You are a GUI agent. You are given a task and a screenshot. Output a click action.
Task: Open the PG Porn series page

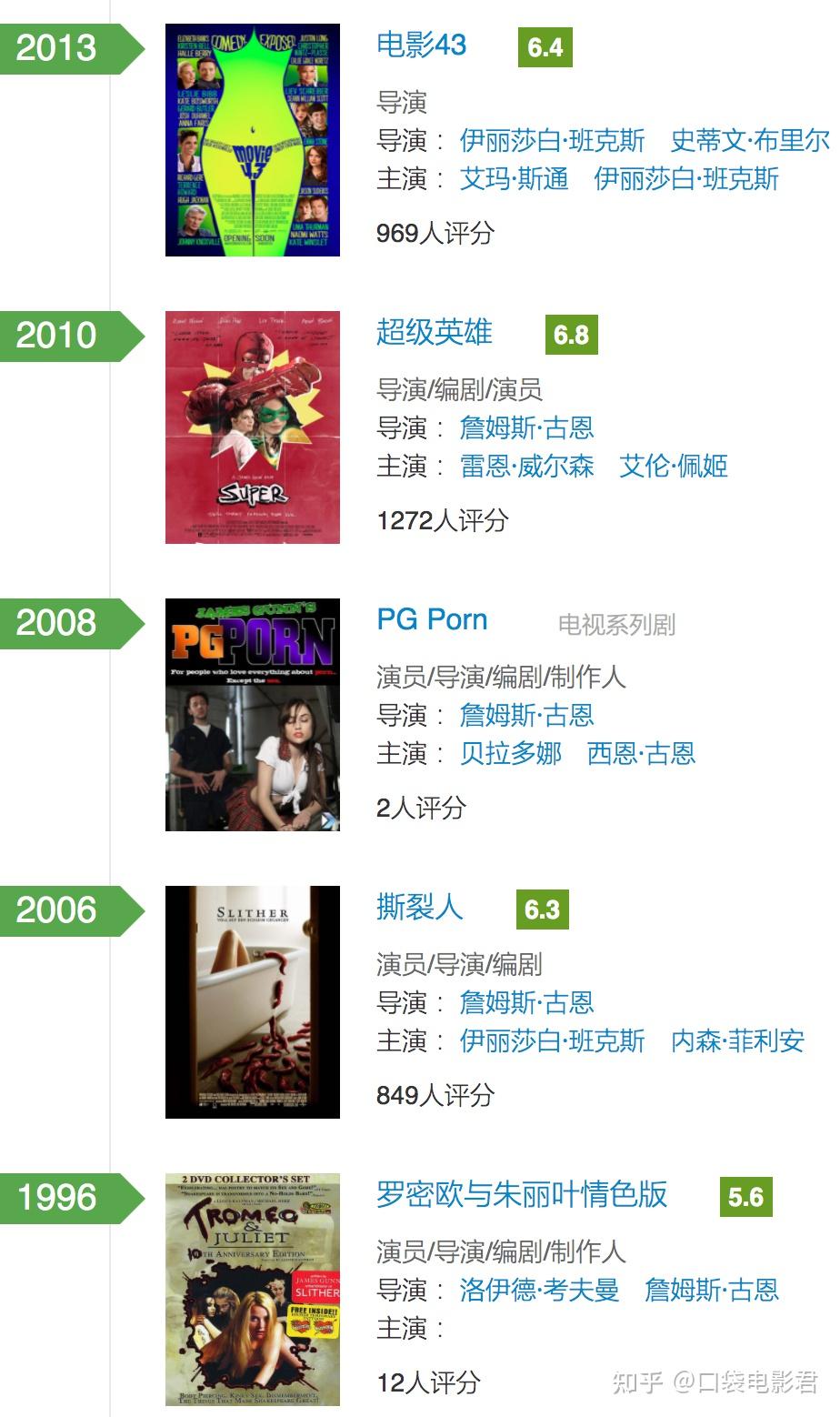433,619
